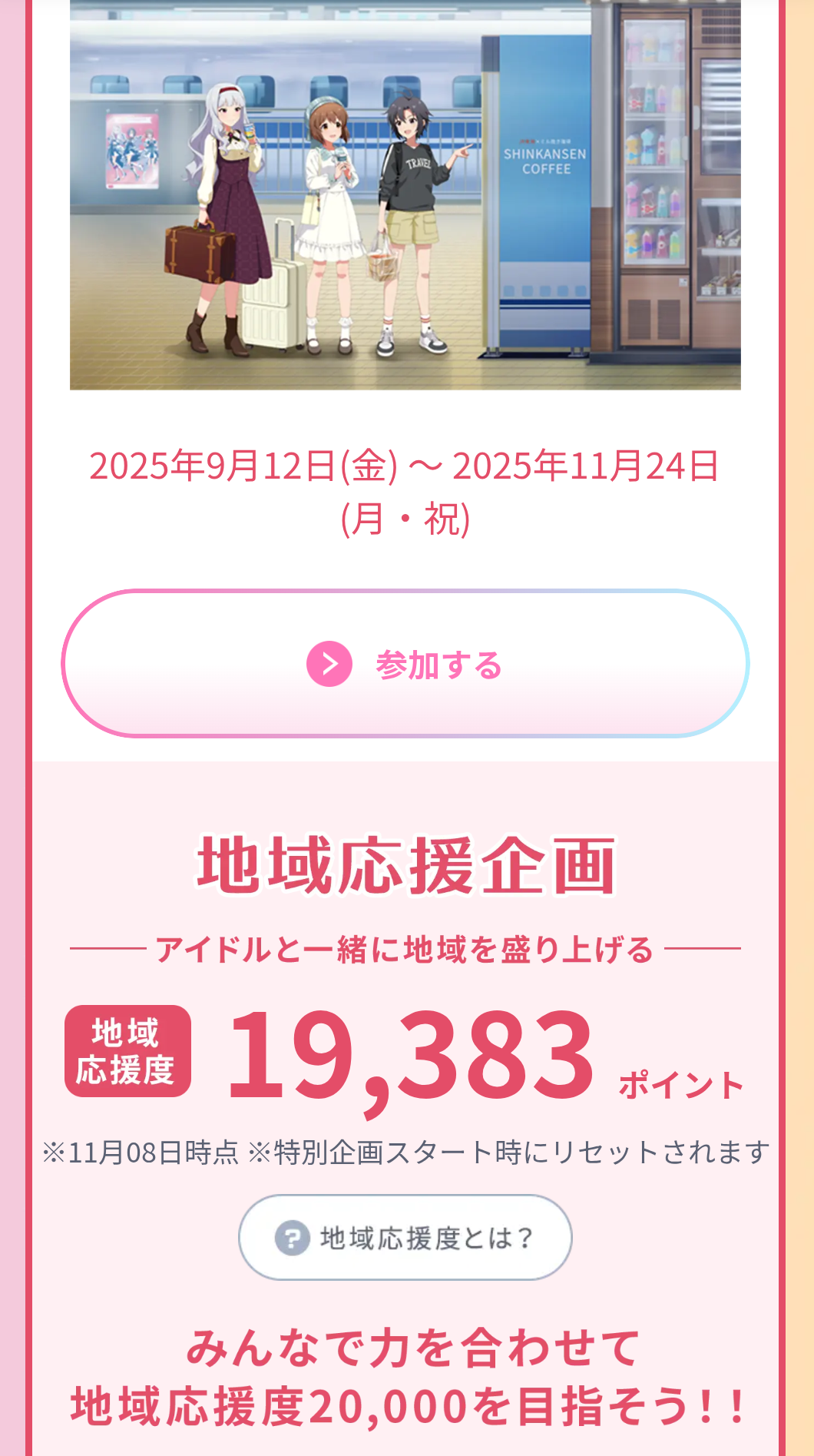Tap the 参加する button
The width and height of the screenshot is (814, 1456).
[x=405, y=664]
